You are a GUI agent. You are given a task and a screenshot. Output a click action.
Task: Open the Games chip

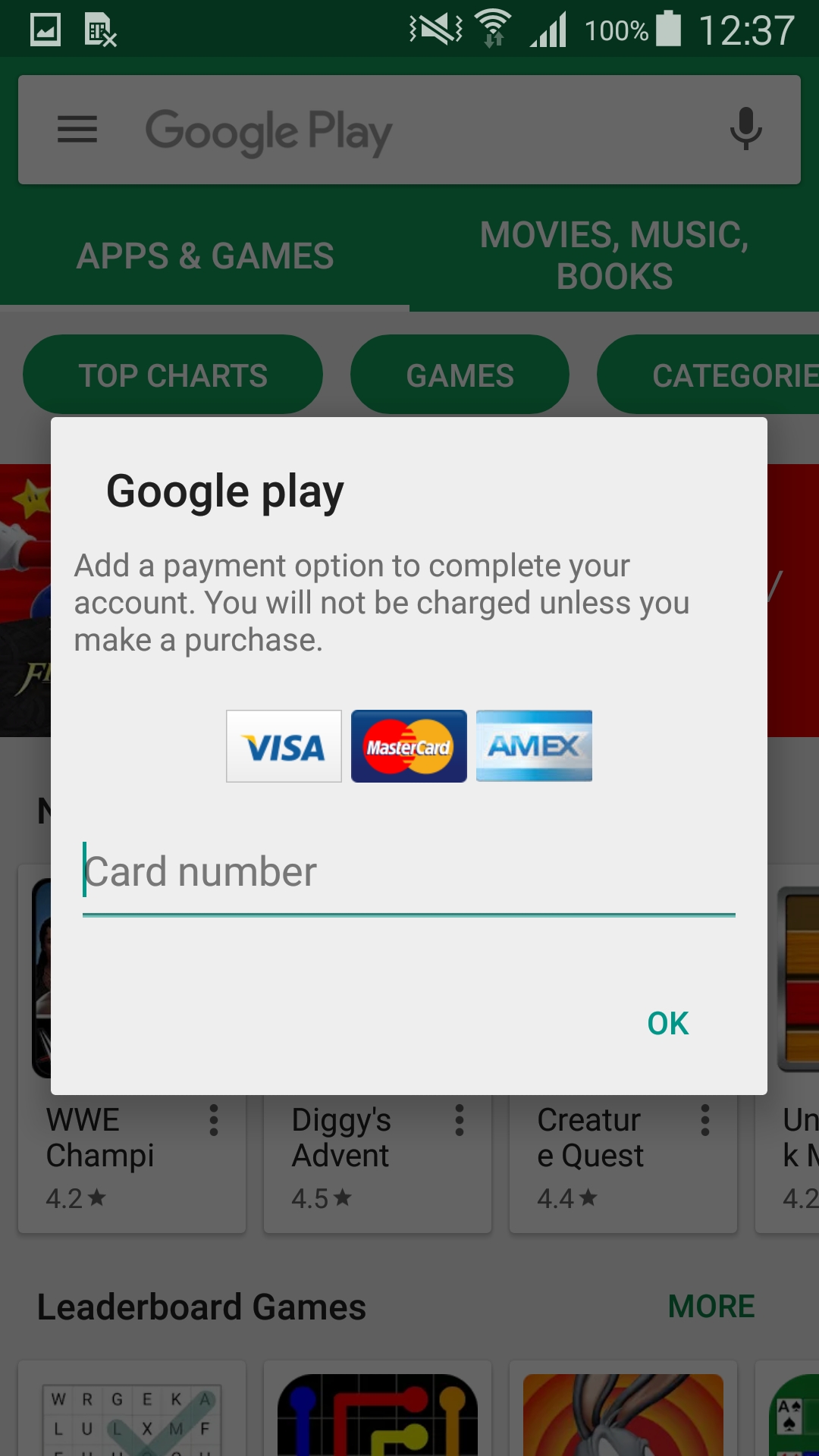tap(460, 375)
